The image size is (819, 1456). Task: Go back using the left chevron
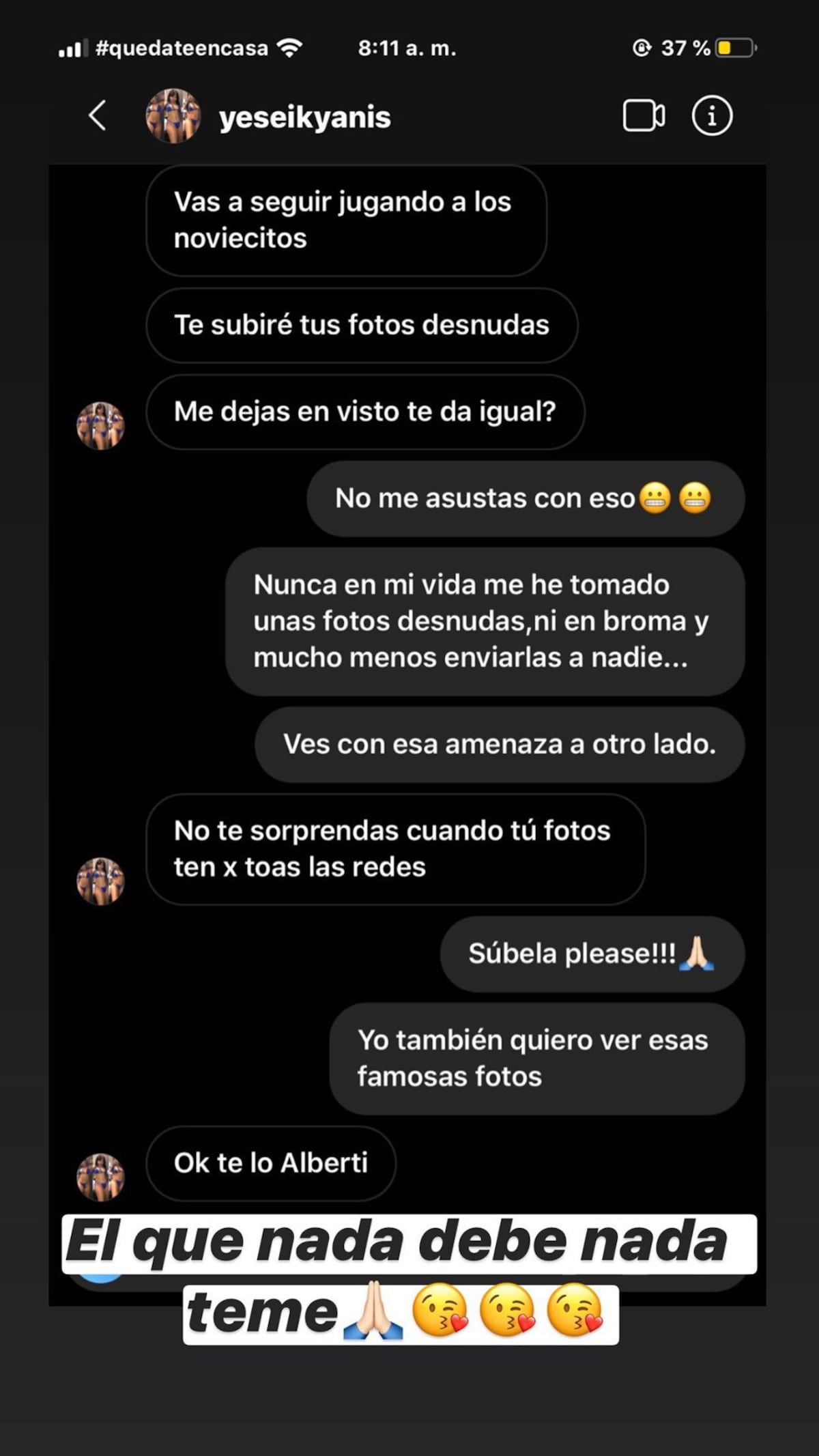tap(96, 116)
